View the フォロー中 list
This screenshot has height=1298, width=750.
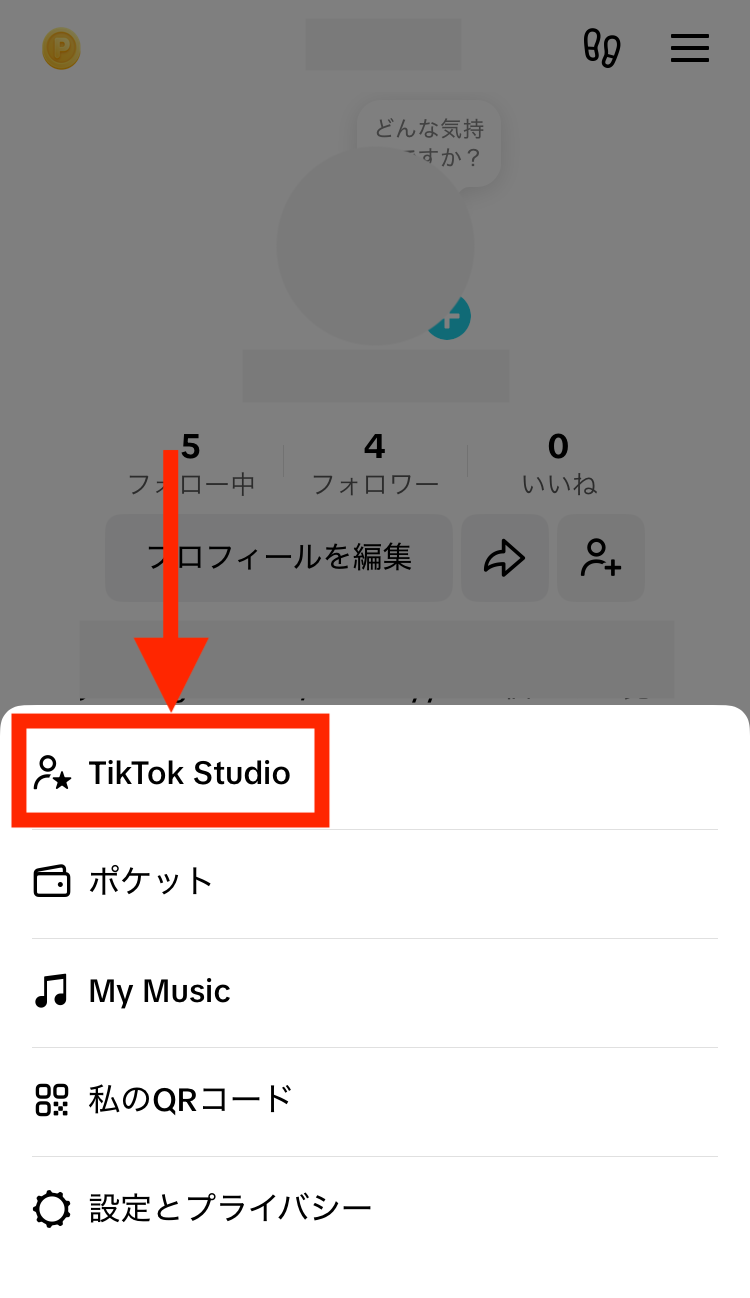tap(192, 464)
